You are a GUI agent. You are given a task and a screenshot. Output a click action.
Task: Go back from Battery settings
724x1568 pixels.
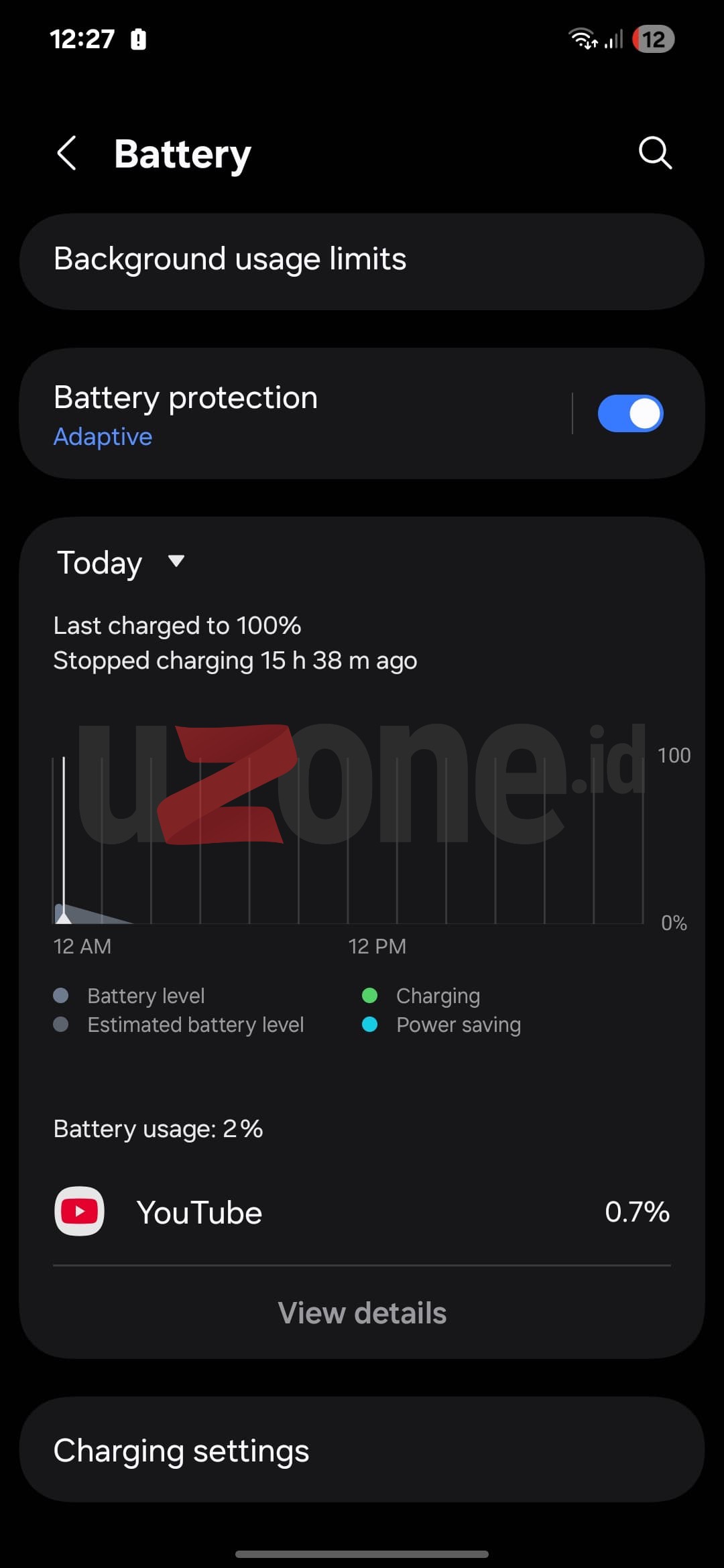point(66,153)
